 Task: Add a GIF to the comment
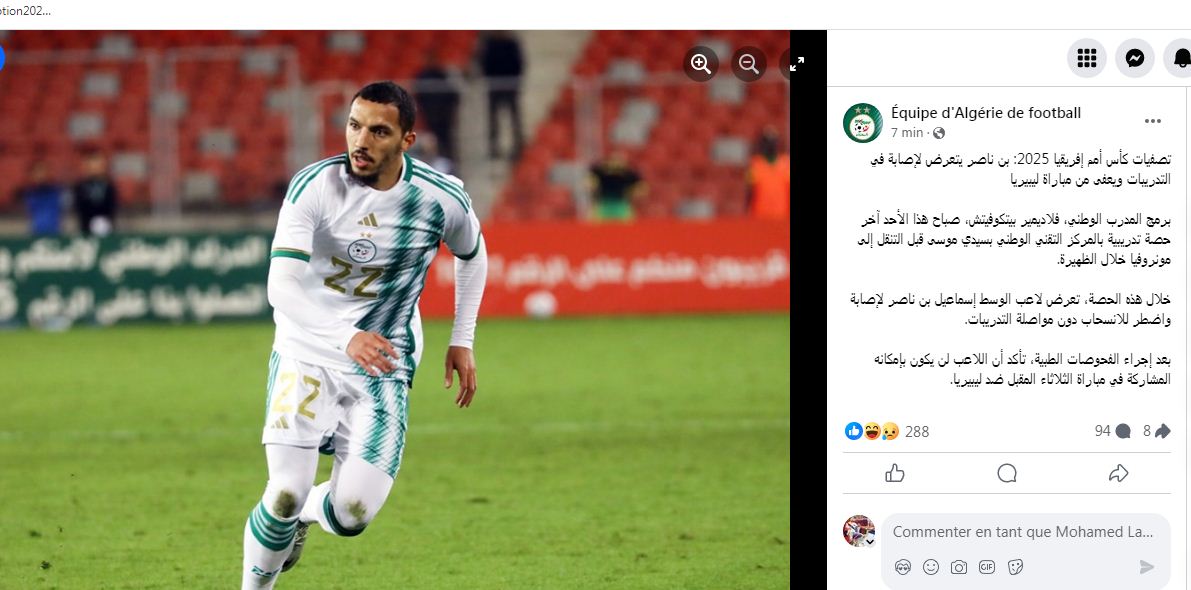[x=987, y=567]
